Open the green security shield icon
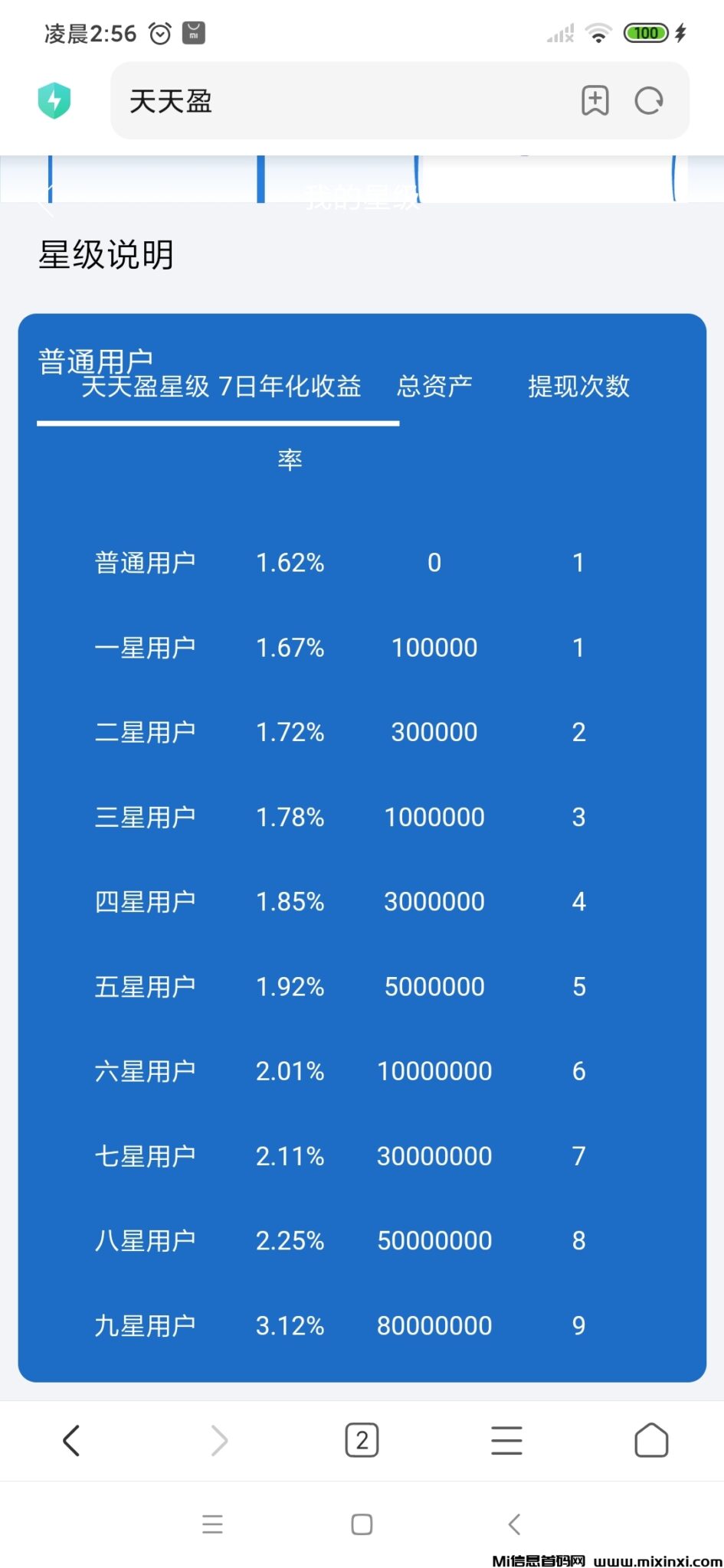 pos(54,100)
